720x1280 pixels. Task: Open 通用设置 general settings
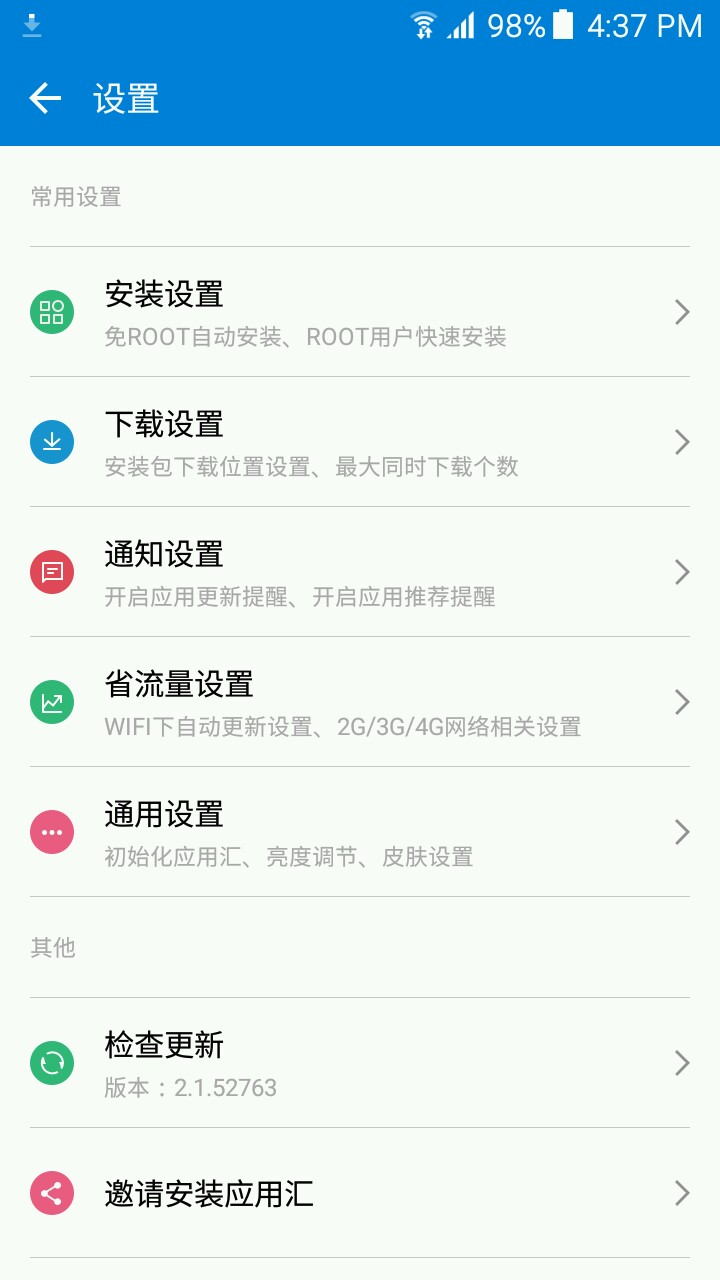[x=360, y=832]
